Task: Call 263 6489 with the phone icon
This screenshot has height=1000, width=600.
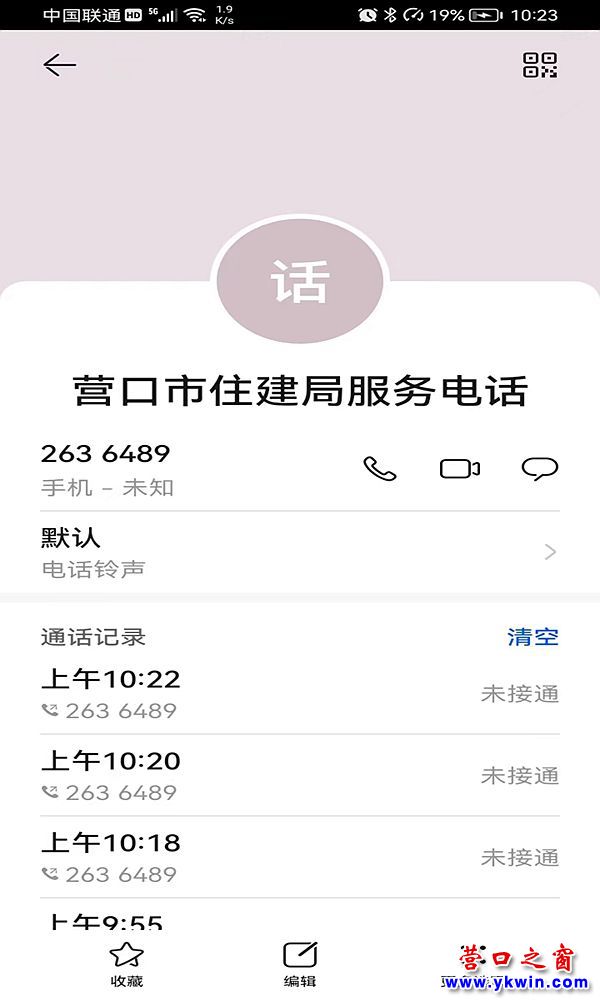Action: click(x=379, y=469)
